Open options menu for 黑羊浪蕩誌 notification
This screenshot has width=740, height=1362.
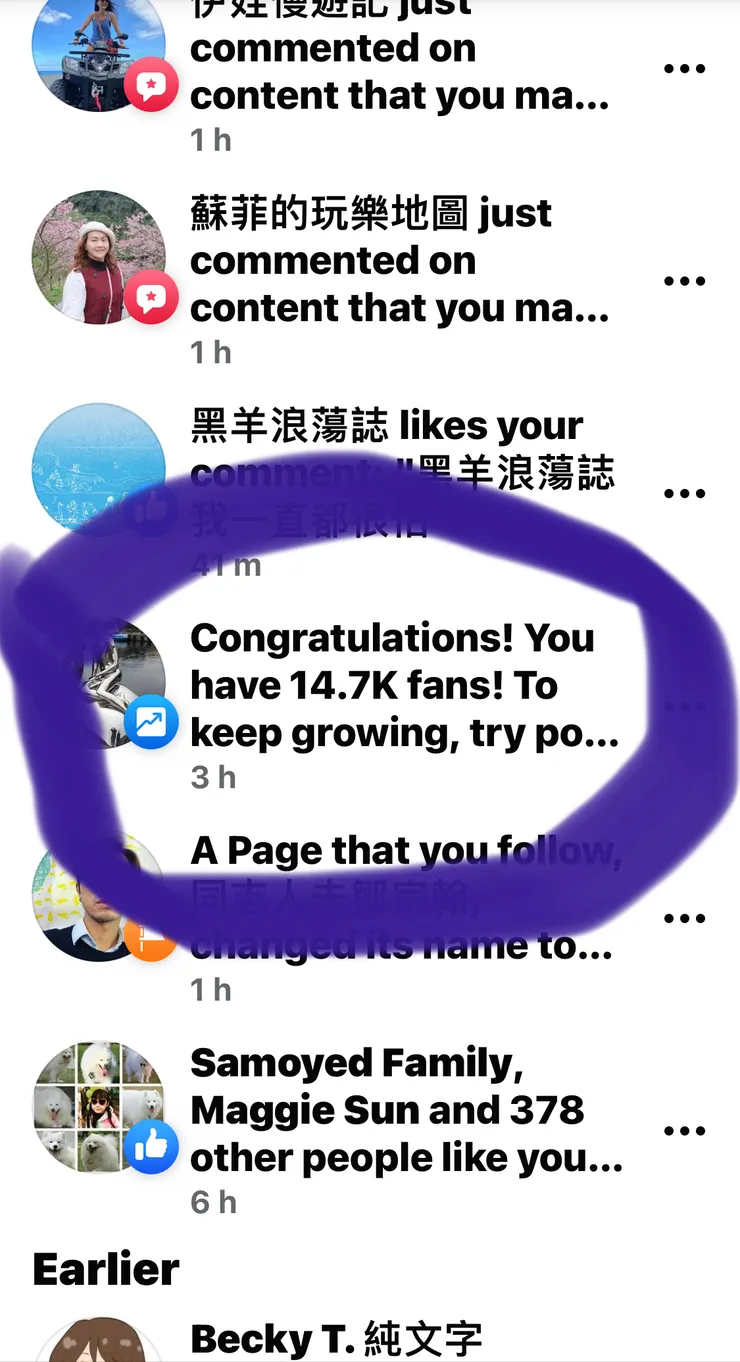pyautogui.click(x=684, y=492)
